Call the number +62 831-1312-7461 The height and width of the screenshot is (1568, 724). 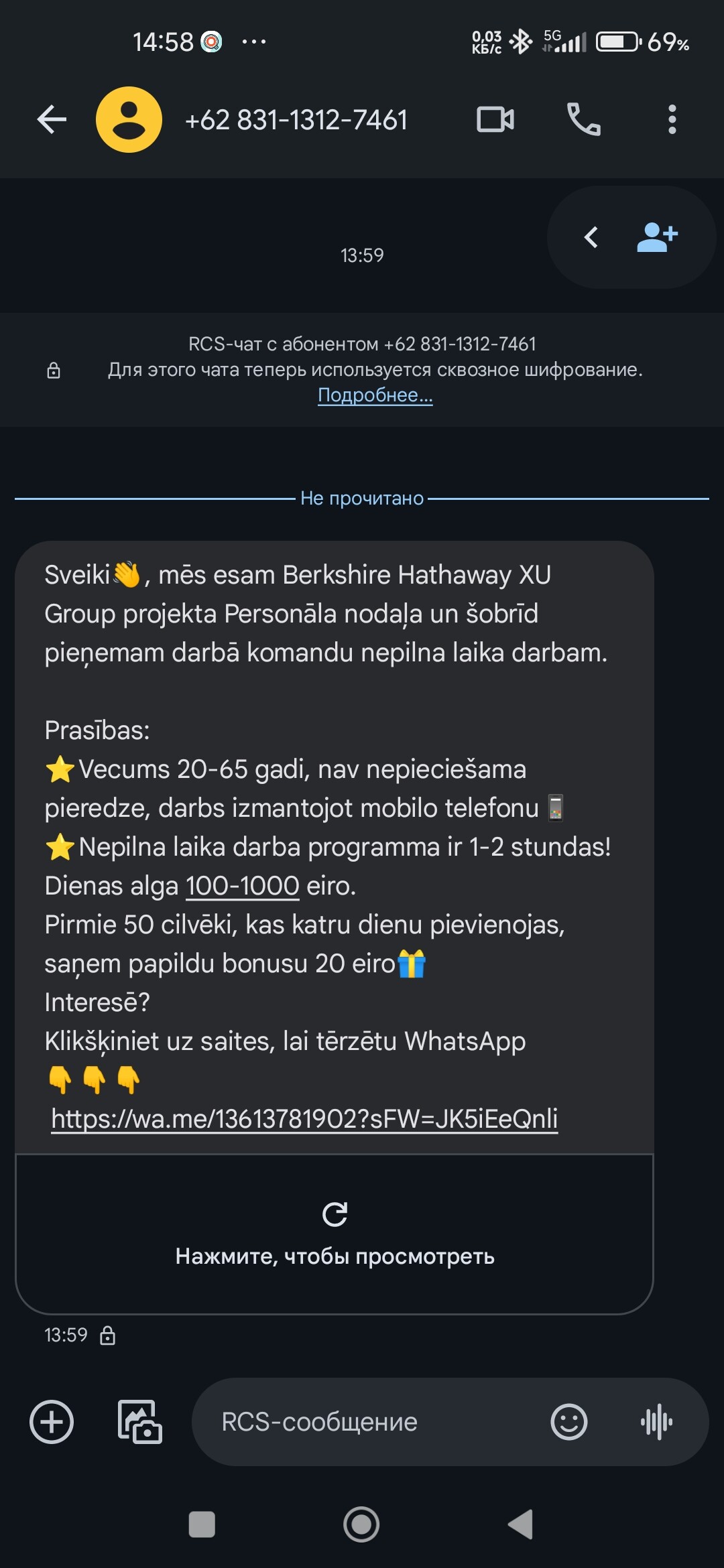583,120
